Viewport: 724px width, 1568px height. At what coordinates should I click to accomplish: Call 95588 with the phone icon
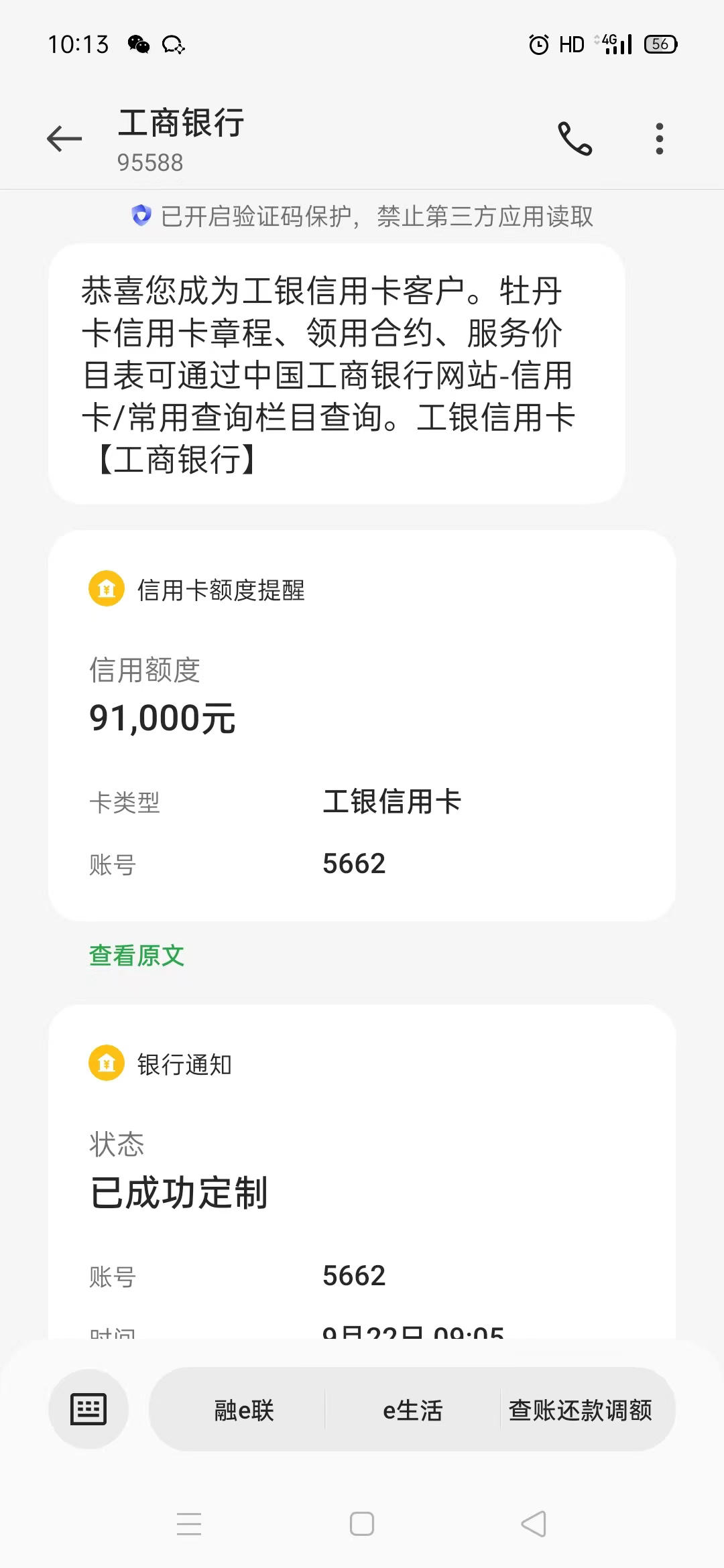coord(575,139)
